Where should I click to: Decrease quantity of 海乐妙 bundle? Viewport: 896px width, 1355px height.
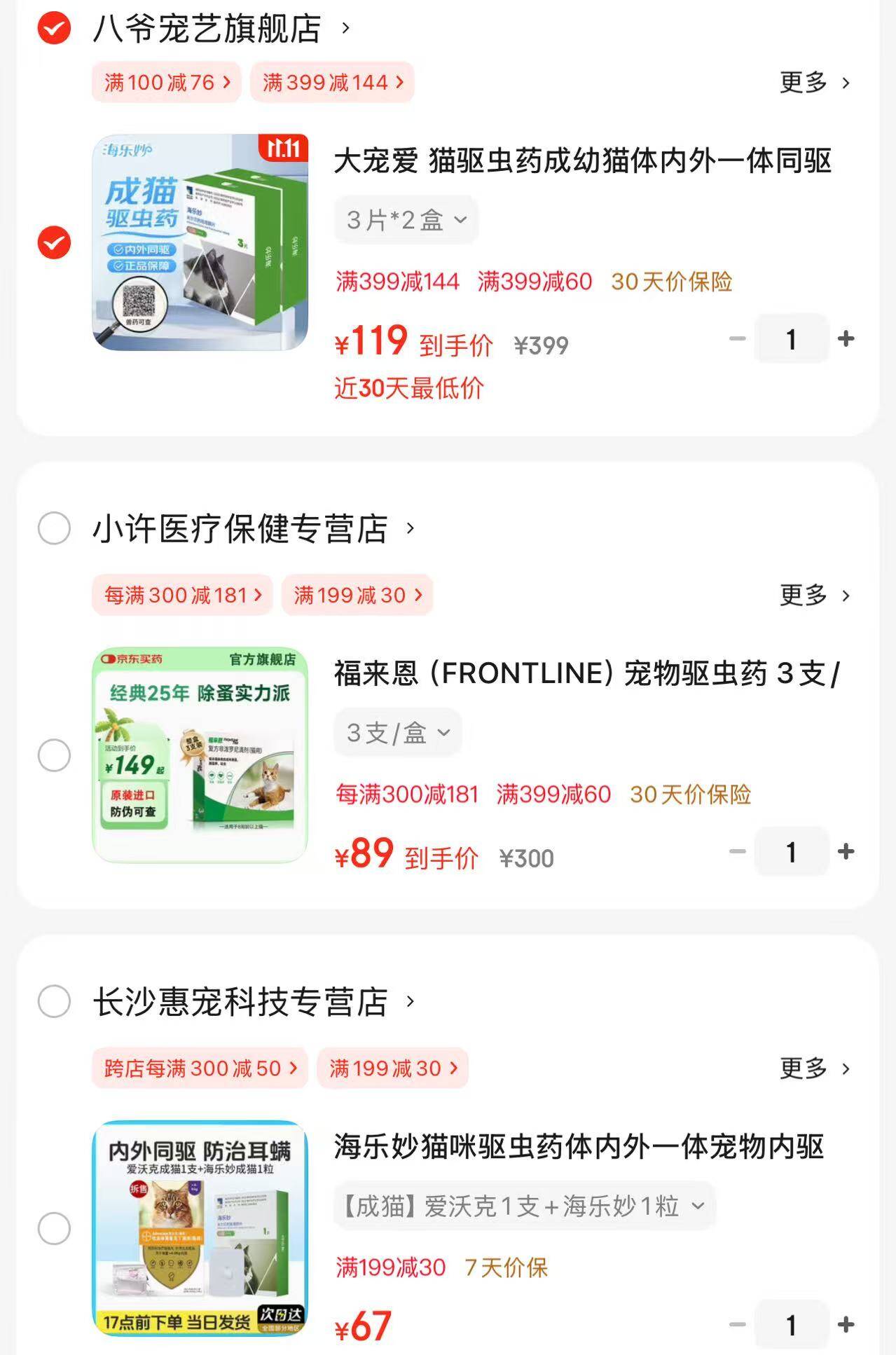736,1325
